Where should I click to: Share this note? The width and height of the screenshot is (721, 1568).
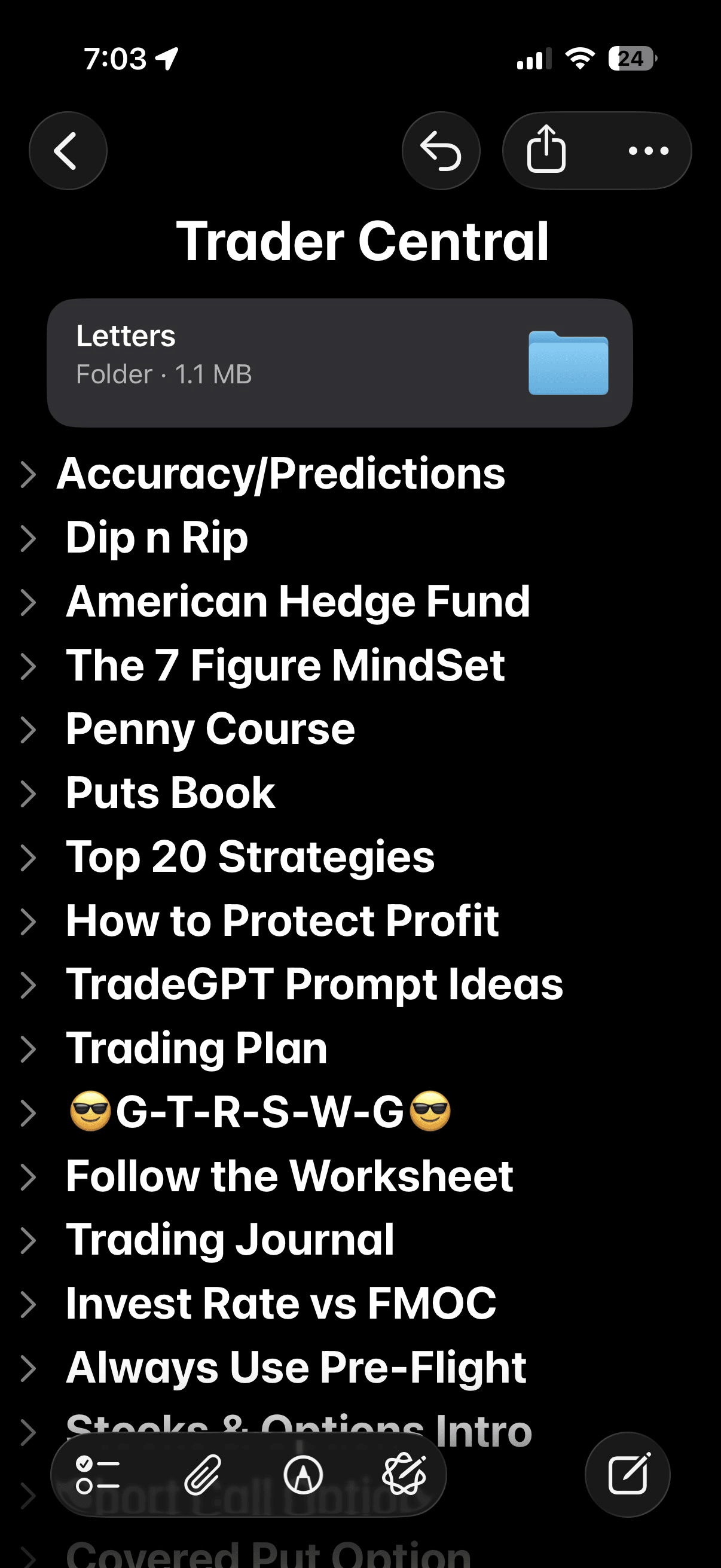[x=546, y=150]
